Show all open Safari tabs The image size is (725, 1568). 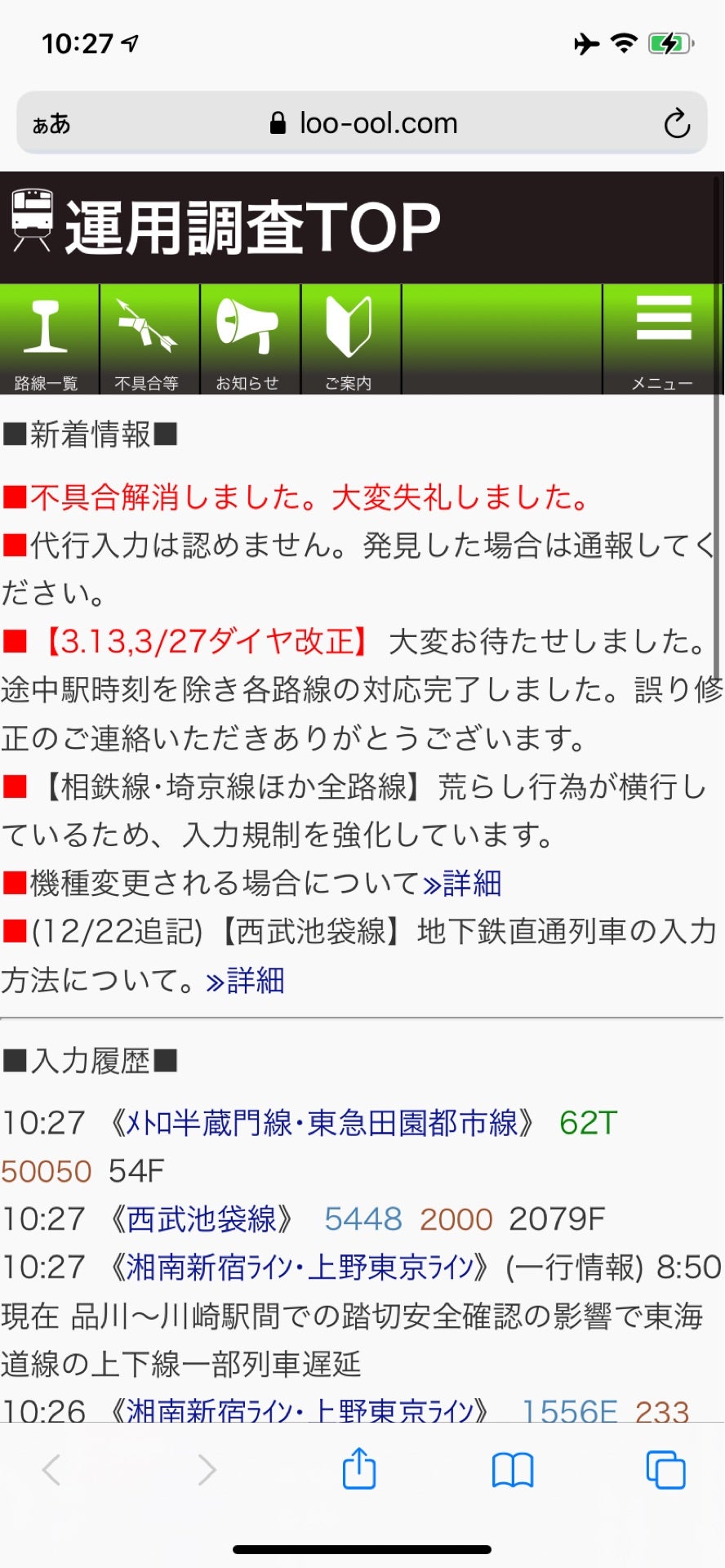665,1470
